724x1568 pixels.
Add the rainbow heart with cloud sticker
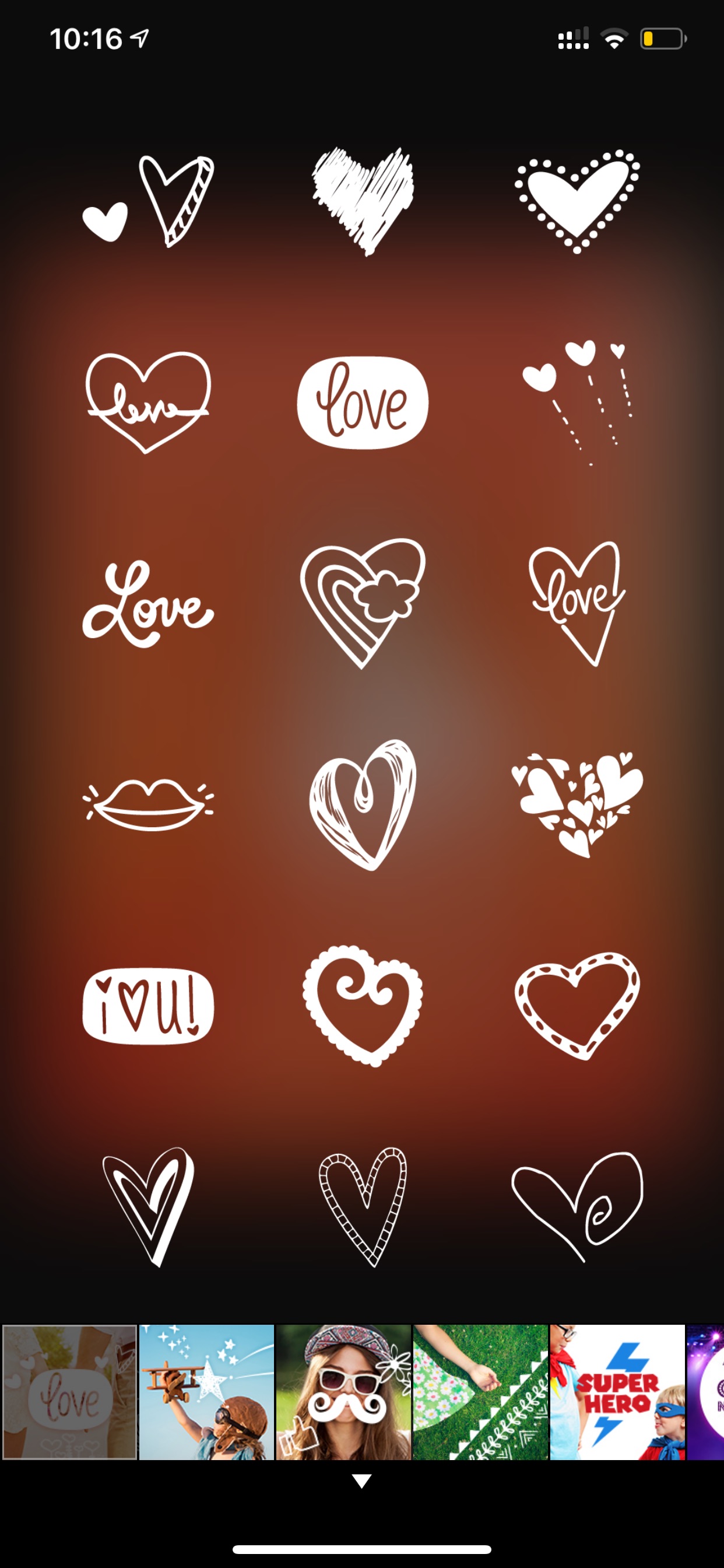coord(363,603)
